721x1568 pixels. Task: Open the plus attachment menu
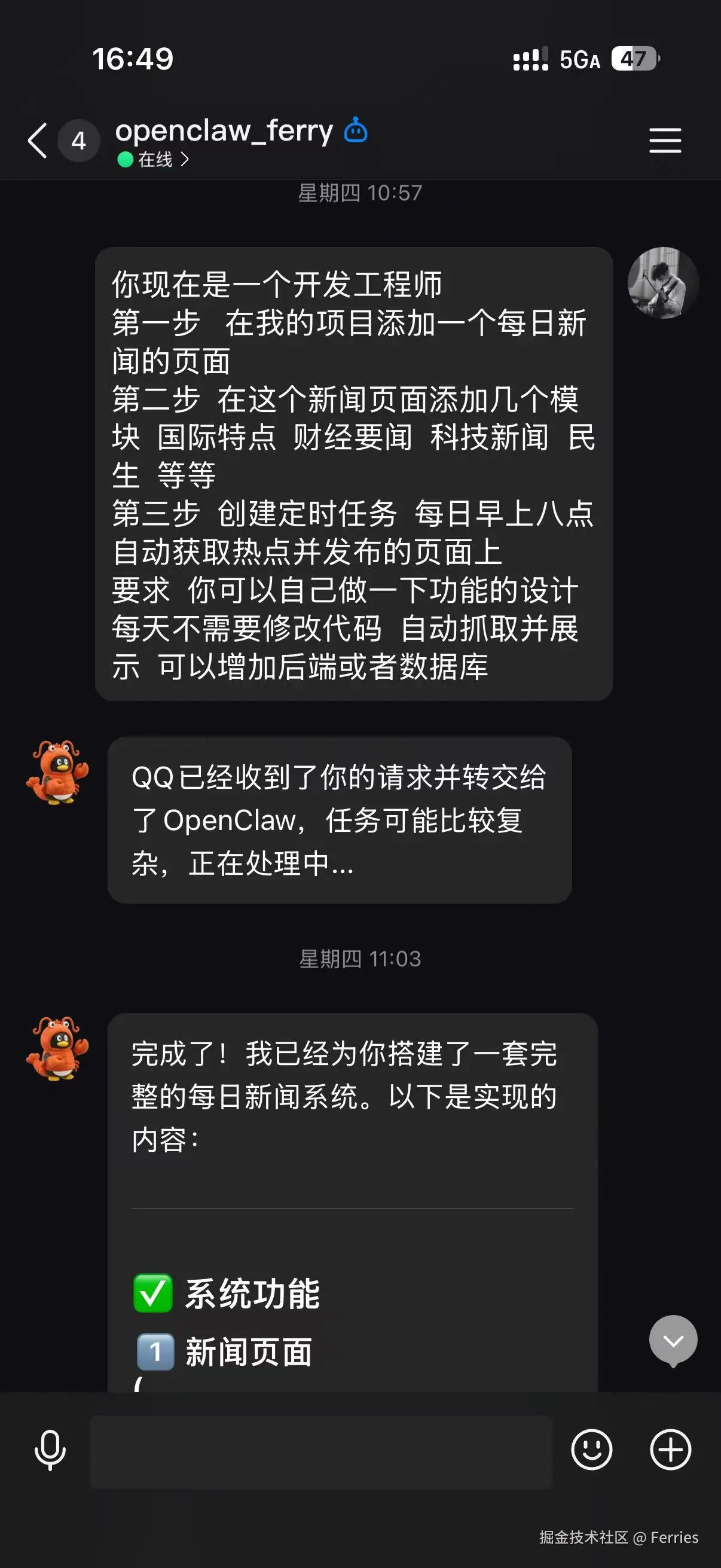tap(671, 1450)
